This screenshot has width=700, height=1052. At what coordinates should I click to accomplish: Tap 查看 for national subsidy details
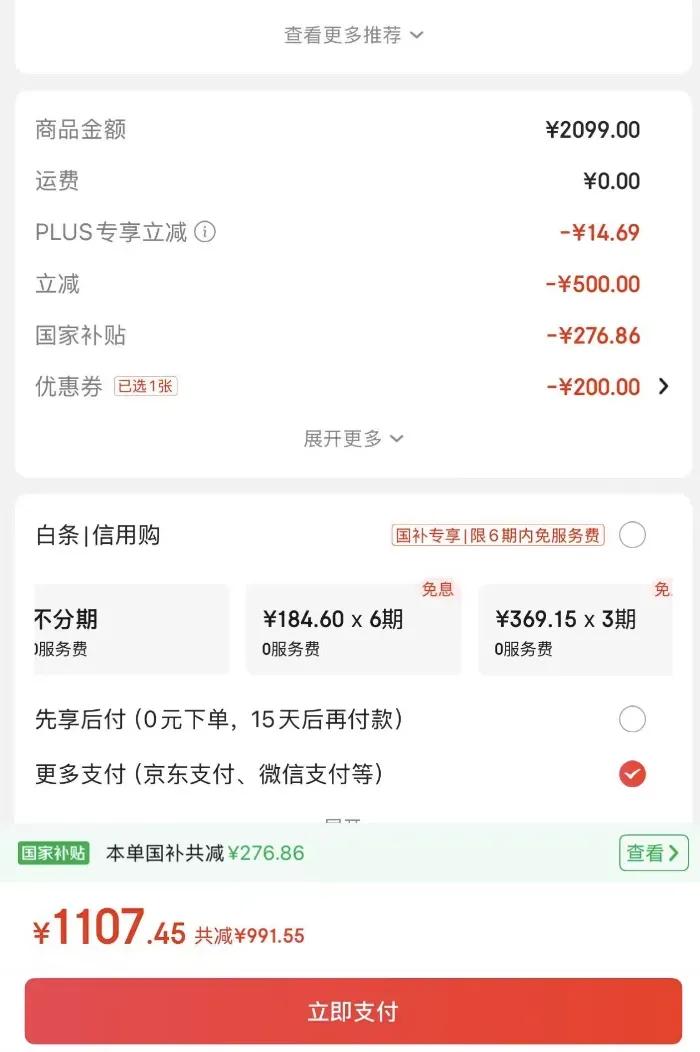pos(654,853)
